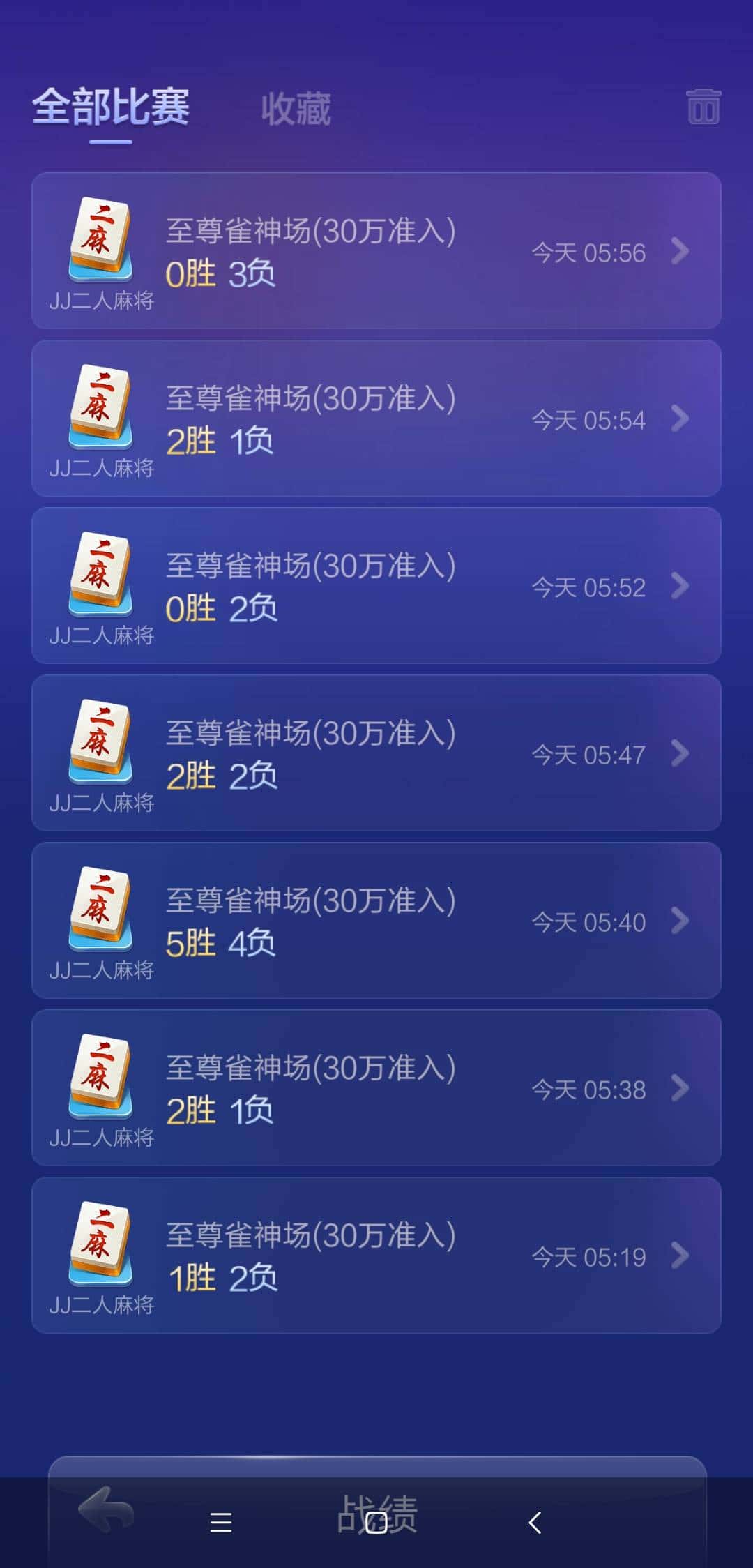
Task: Open the 05:52 至尊雀神场 match record
Action: point(376,586)
